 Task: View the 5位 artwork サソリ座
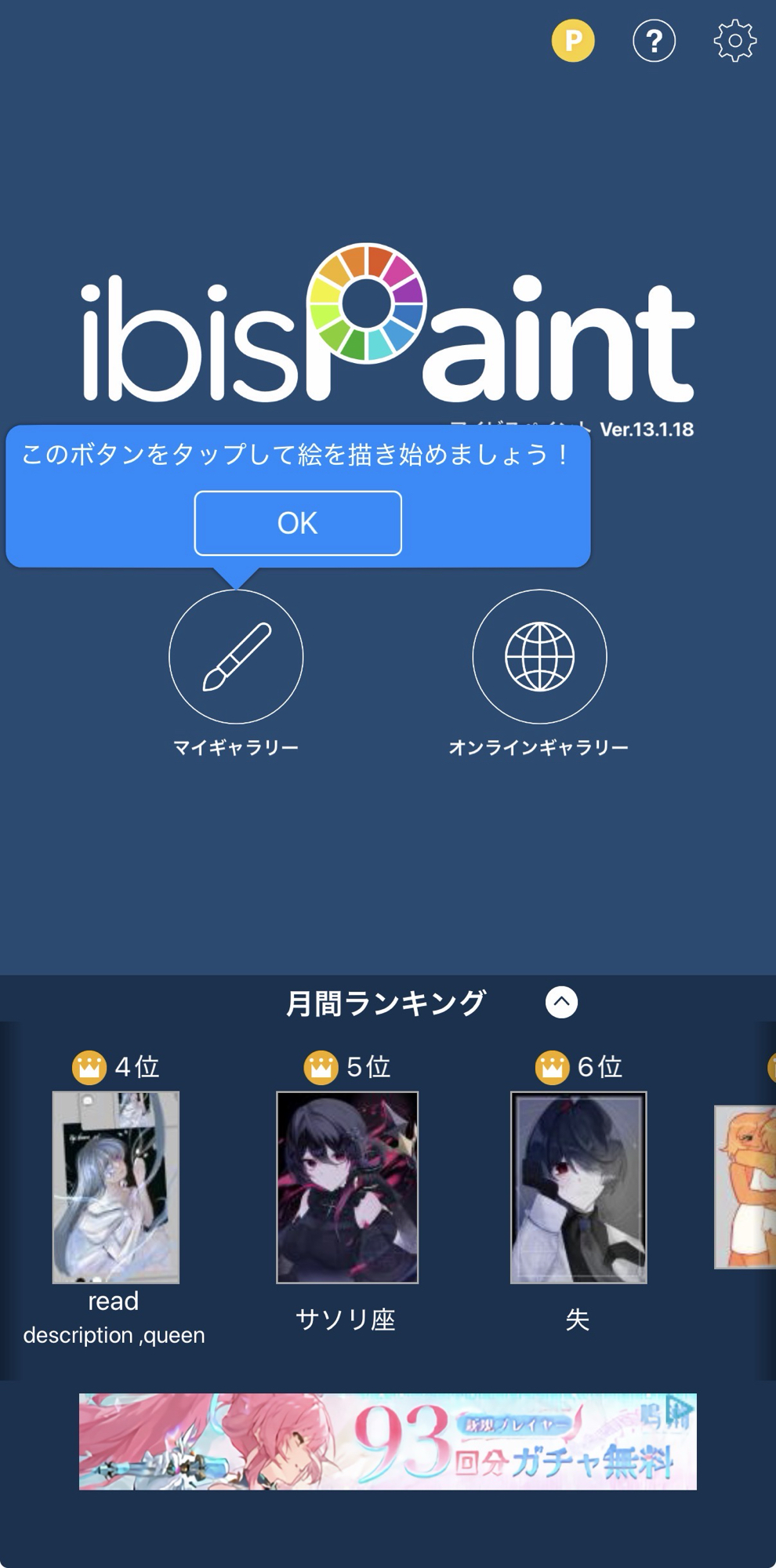pos(347,1187)
